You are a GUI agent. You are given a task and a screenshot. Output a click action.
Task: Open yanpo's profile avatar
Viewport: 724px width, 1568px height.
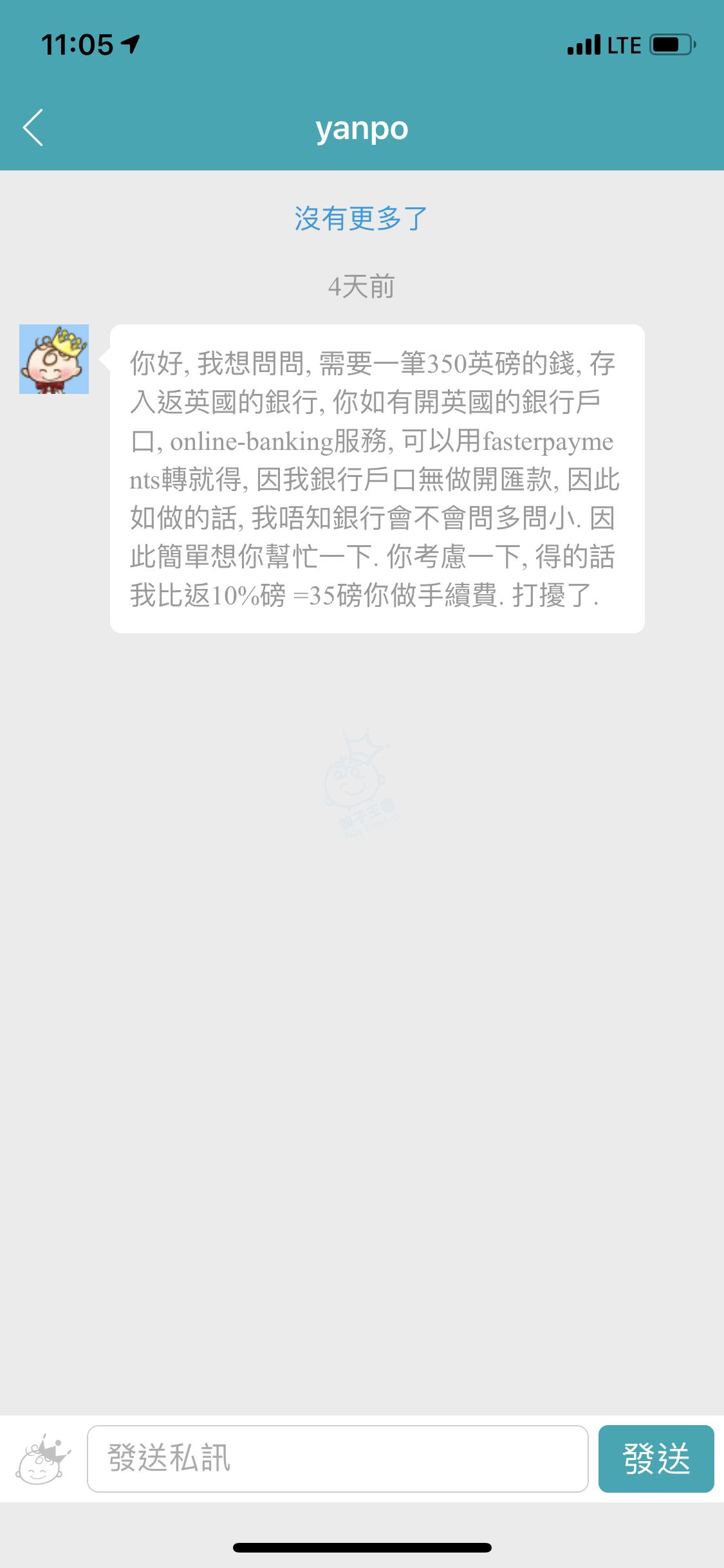click(54, 359)
